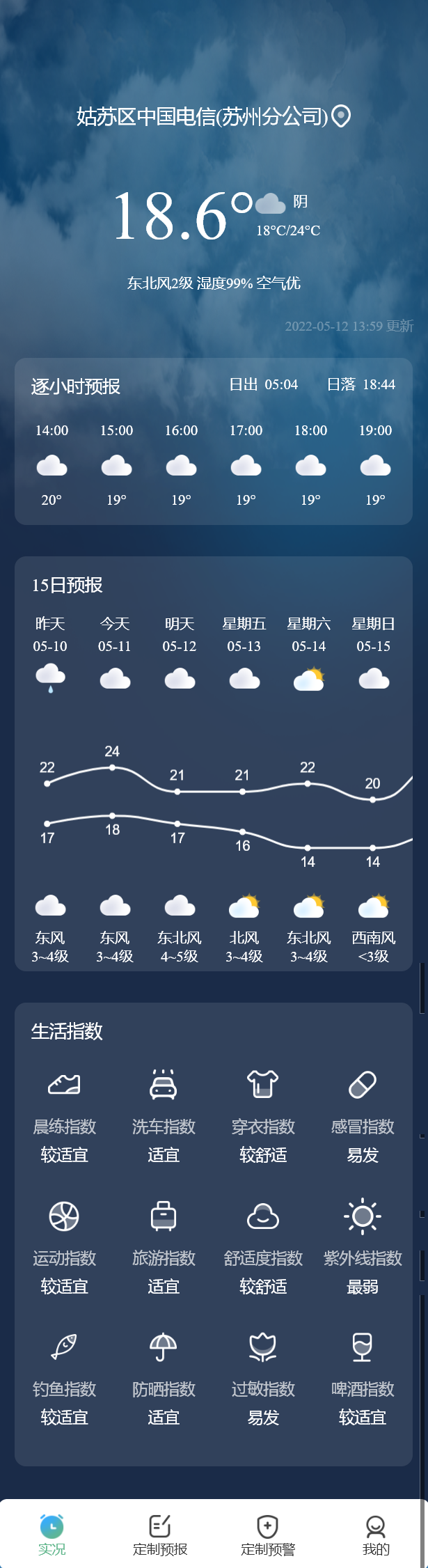Select the 过敏指数 item
Image resolution: width=428 pixels, height=1568 pixels.
(263, 1376)
